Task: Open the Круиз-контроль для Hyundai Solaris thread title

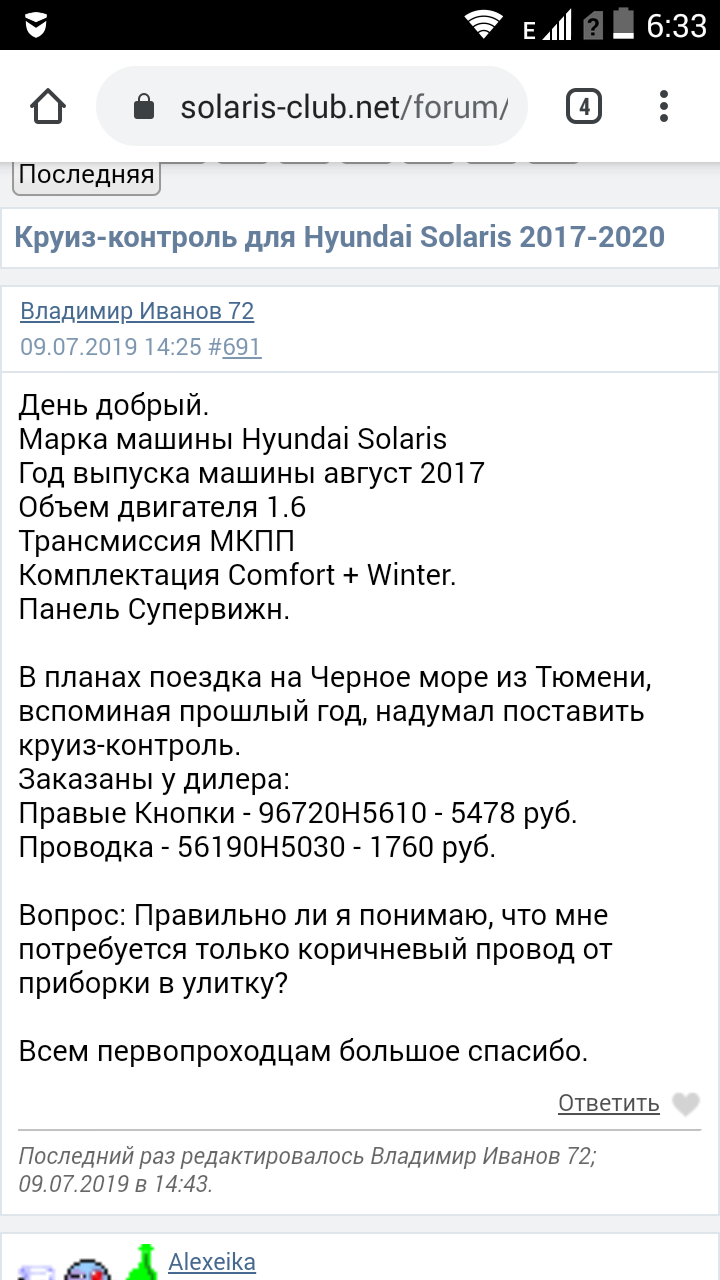Action: (x=339, y=237)
